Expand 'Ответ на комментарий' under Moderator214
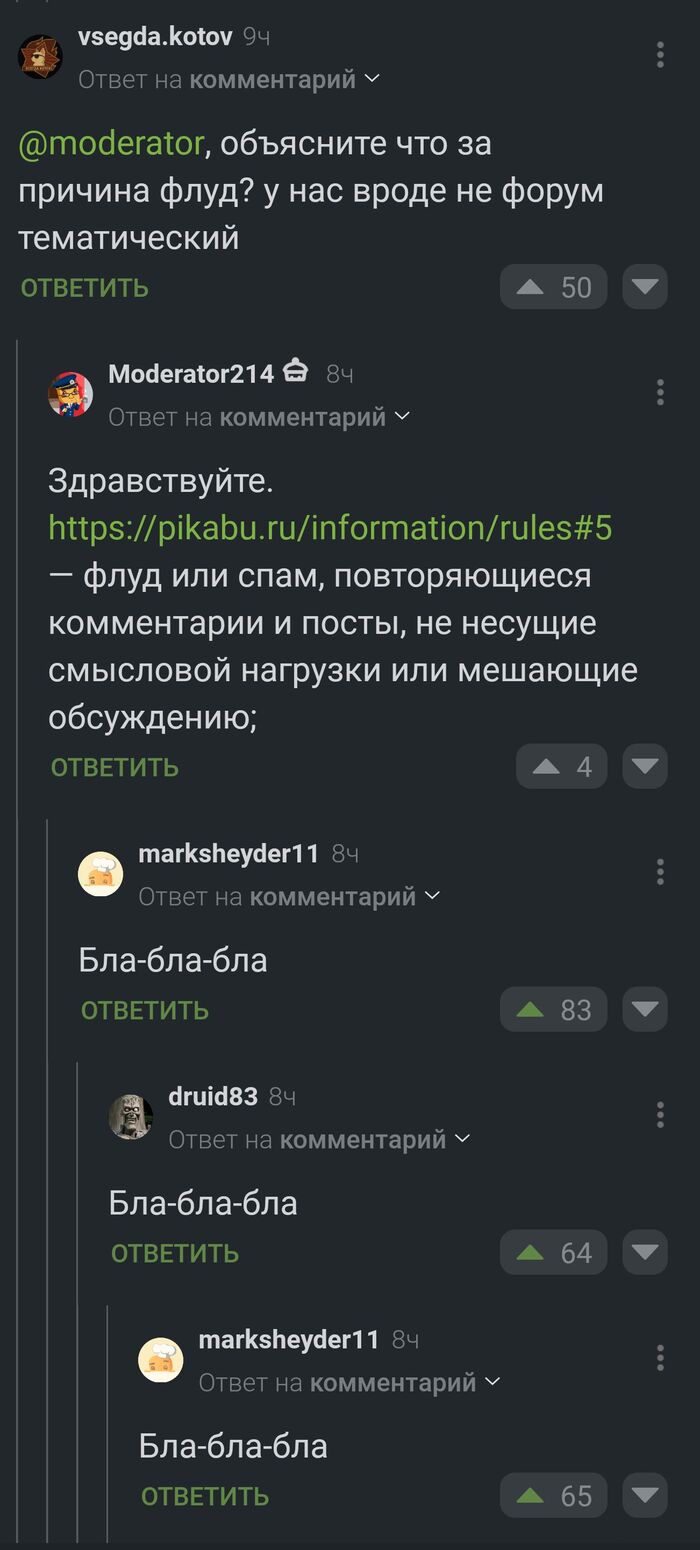 [x=260, y=417]
